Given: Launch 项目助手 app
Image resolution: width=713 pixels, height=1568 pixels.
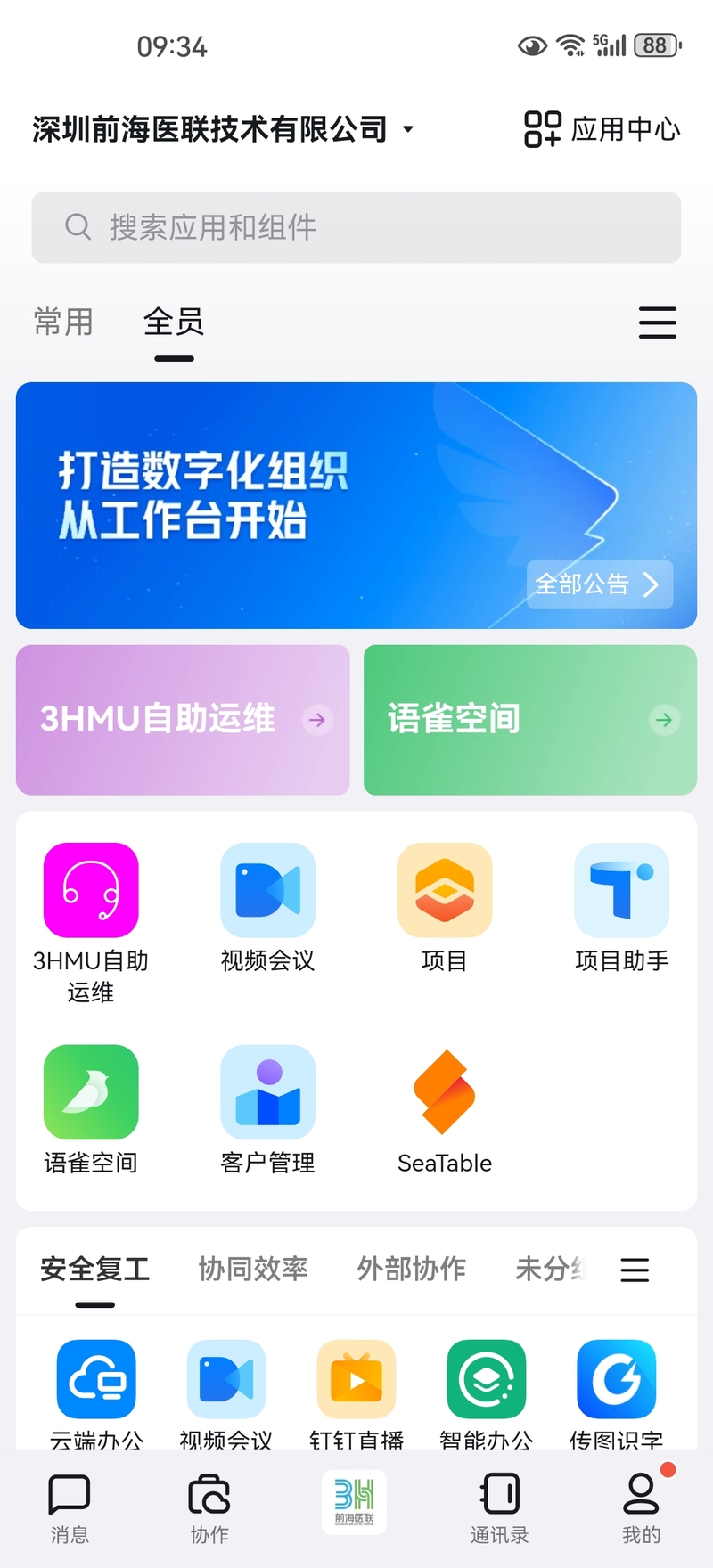Looking at the screenshot, I should (621, 891).
